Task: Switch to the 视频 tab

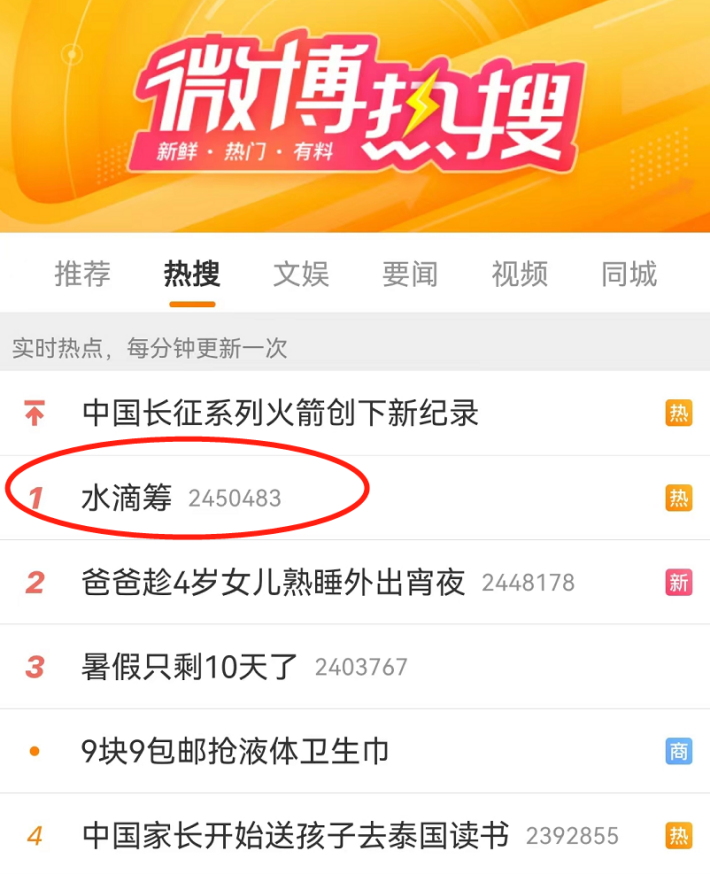Action: click(519, 273)
